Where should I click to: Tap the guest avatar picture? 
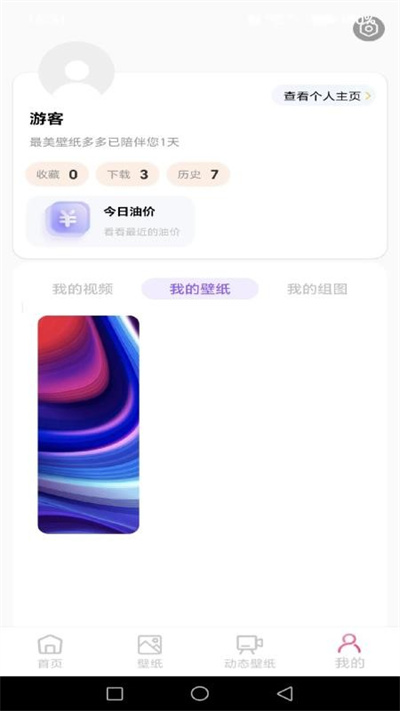(77, 69)
